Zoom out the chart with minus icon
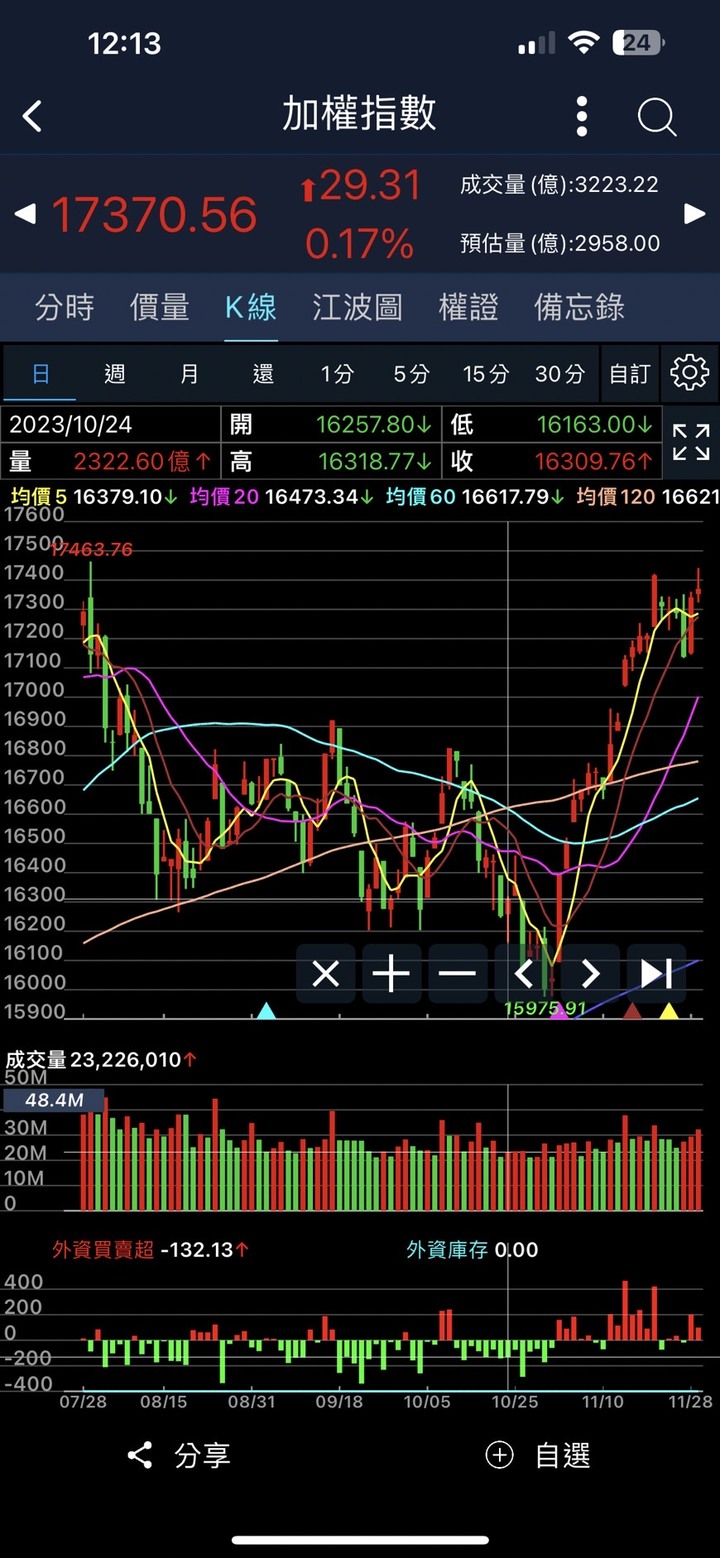This screenshot has width=720, height=1558. [x=457, y=973]
